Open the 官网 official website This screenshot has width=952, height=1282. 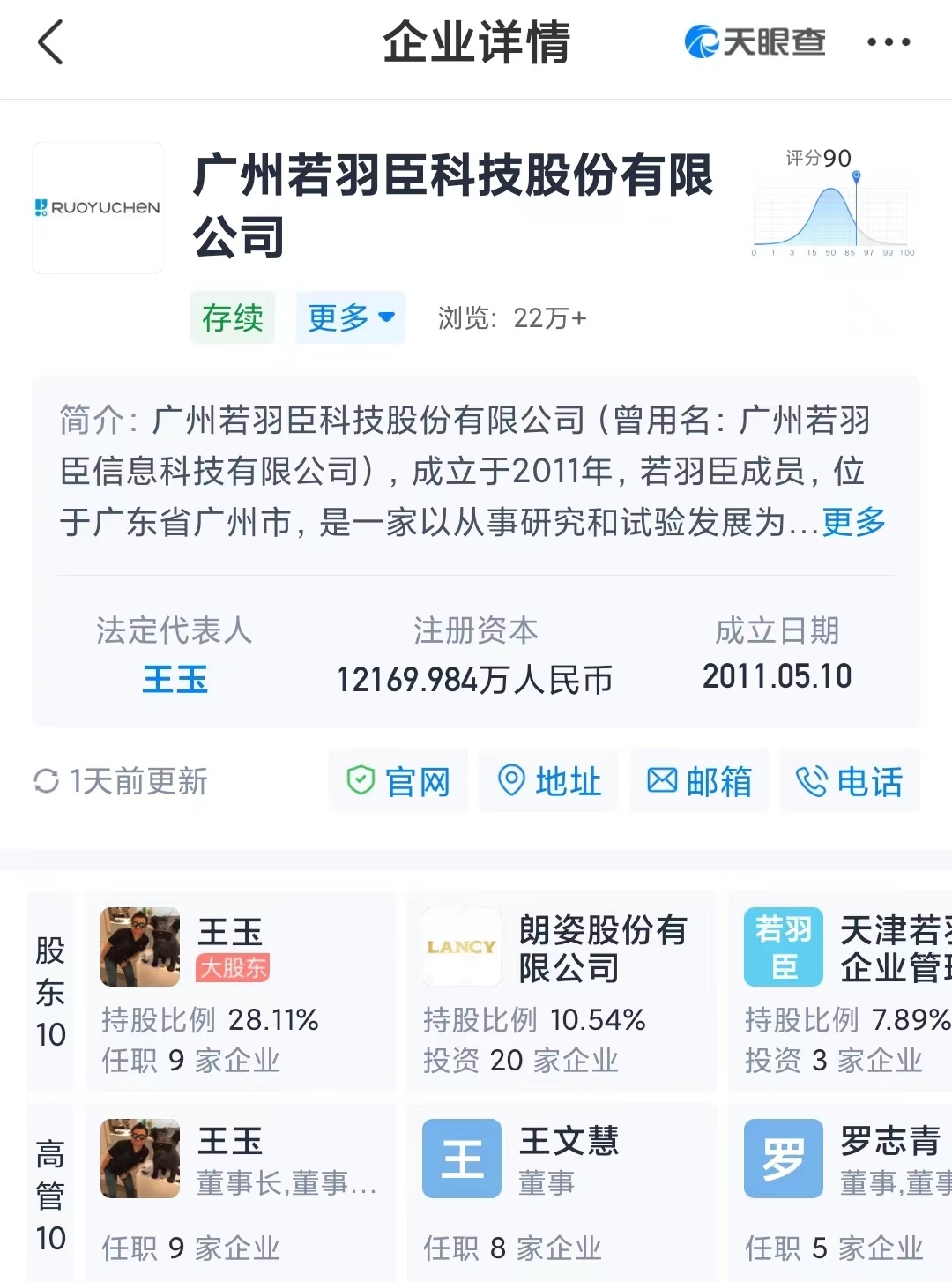(x=398, y=781)
